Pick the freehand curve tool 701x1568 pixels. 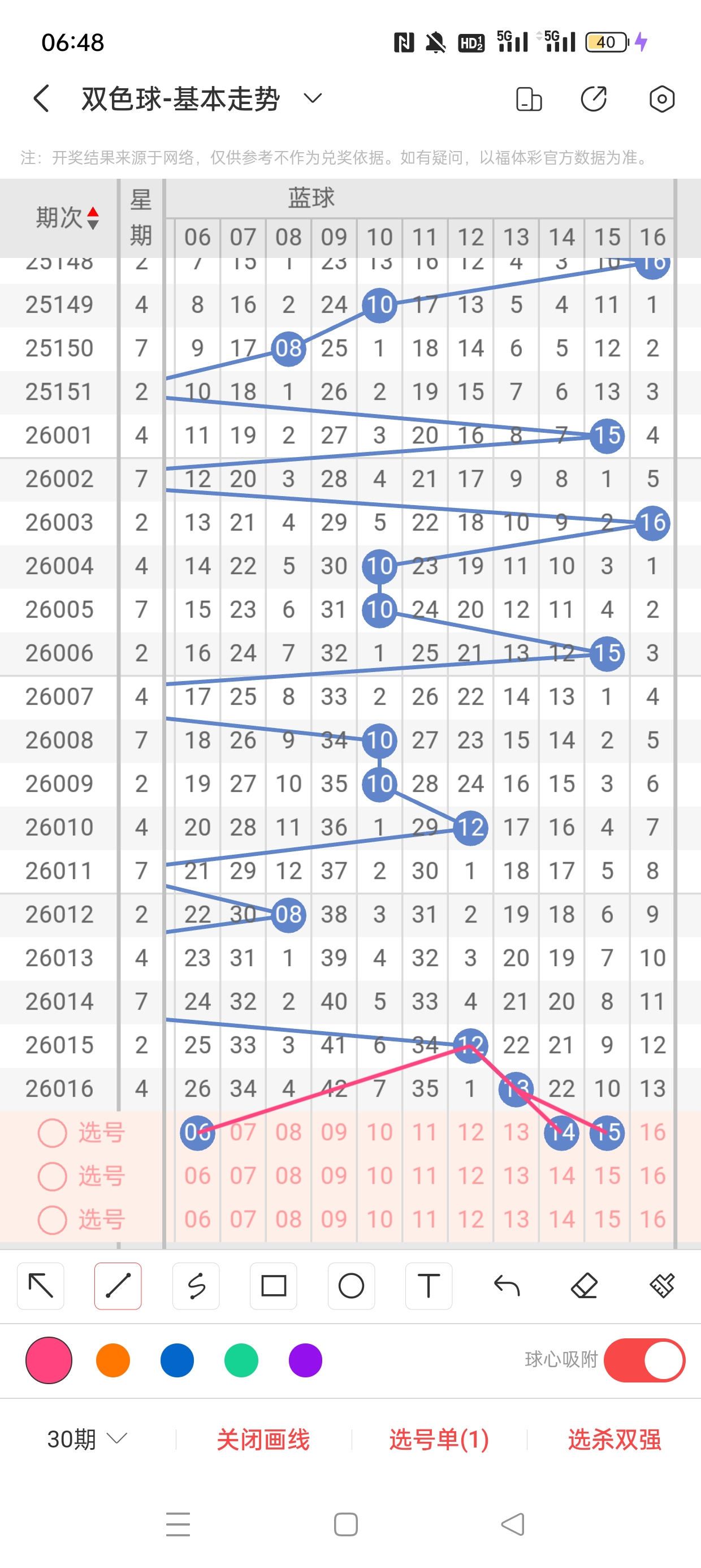click(196, 1286)
